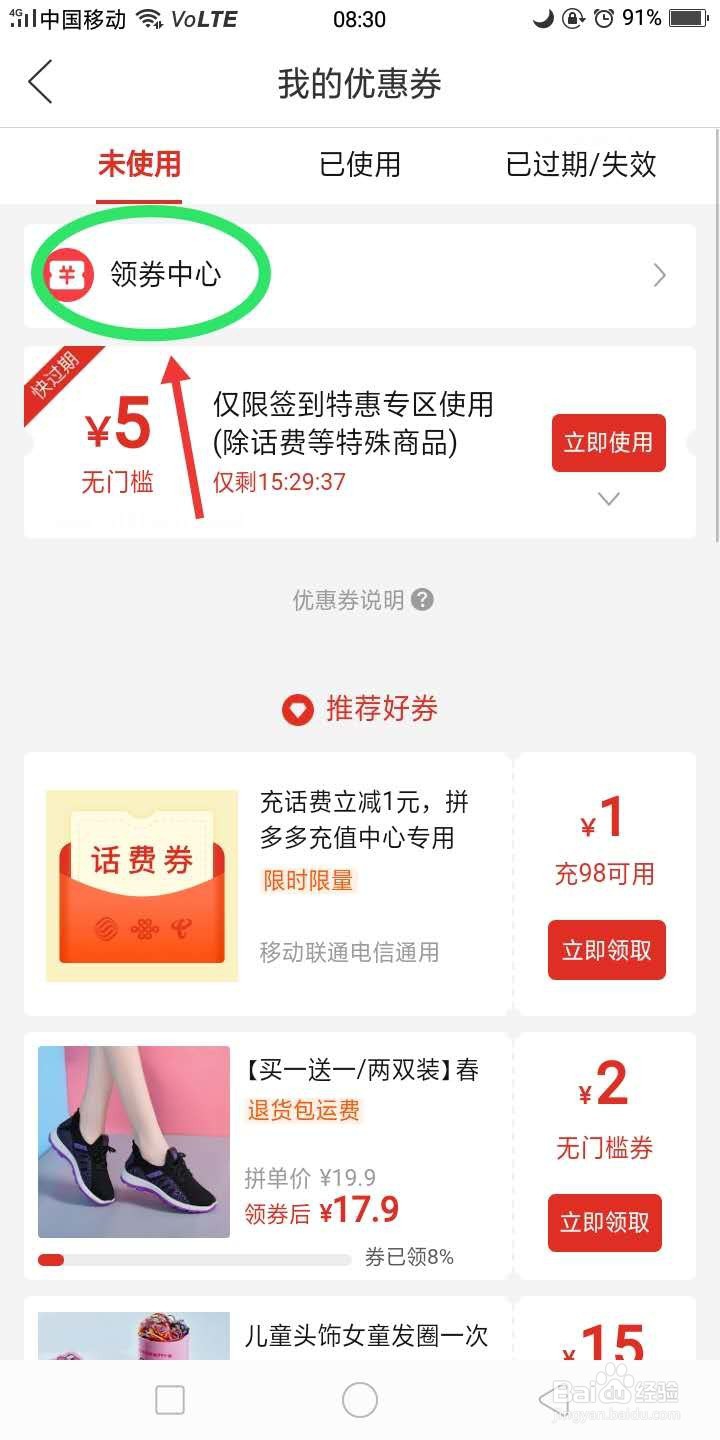Tap the 优惠券说明 question mark icon

pos(422,600)
